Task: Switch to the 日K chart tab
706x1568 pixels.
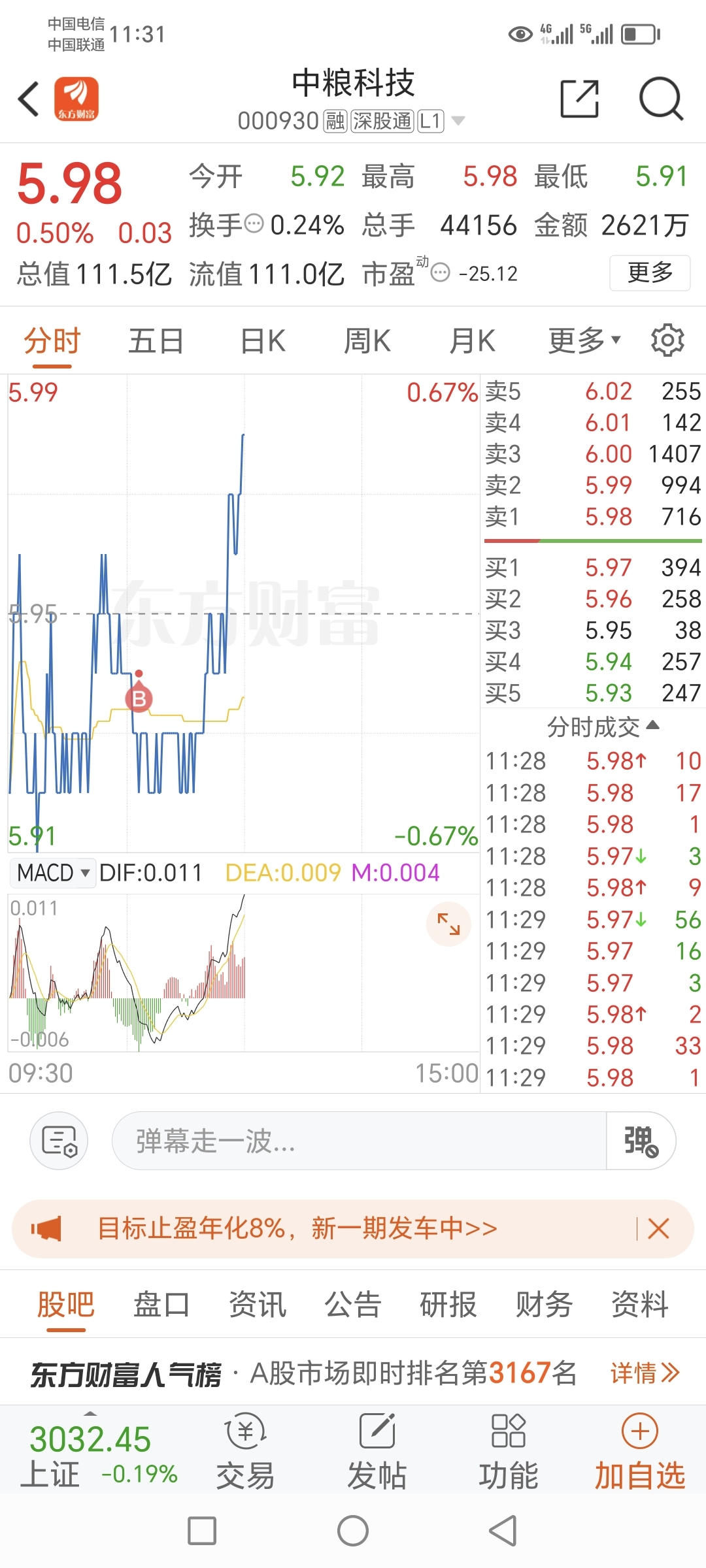Action: (x=263, y=341)
